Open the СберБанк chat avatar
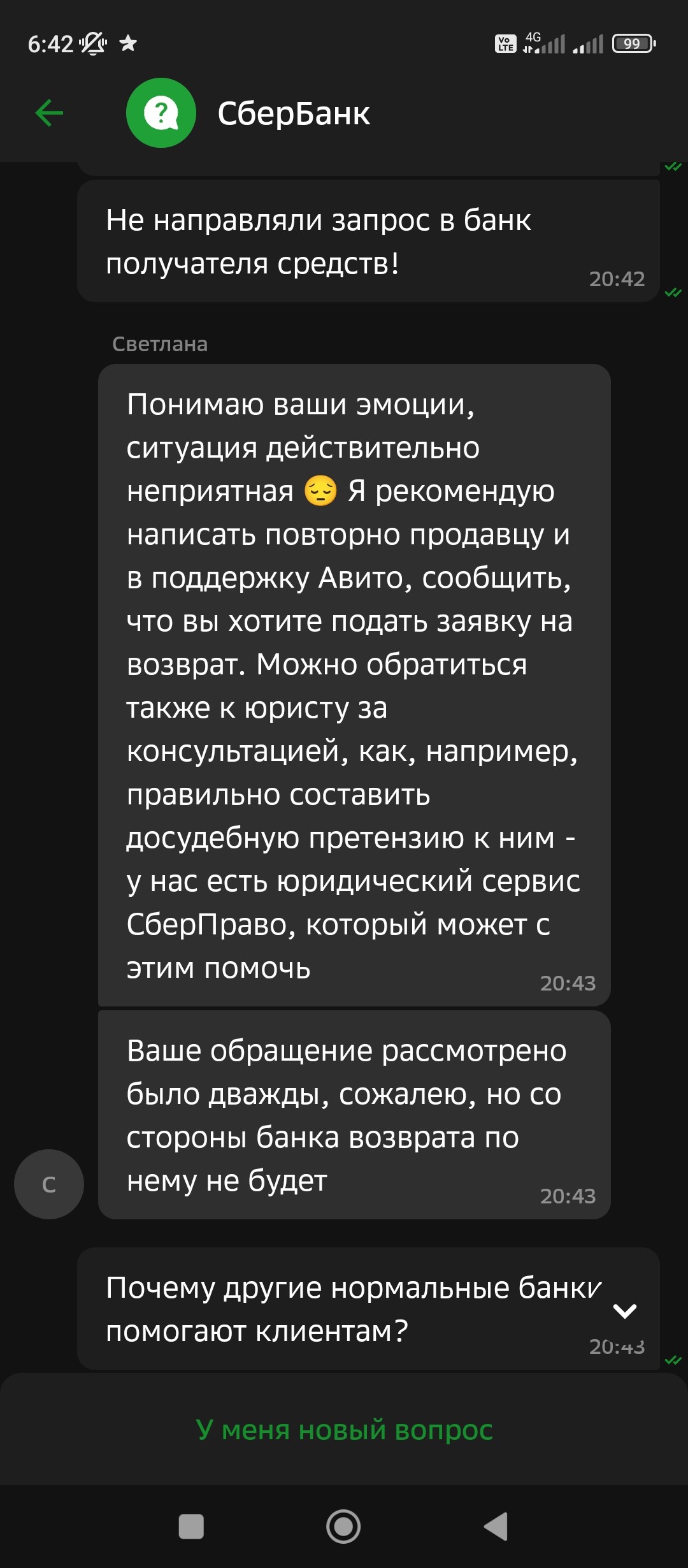The image size is (688, 1568). (161, 113)
